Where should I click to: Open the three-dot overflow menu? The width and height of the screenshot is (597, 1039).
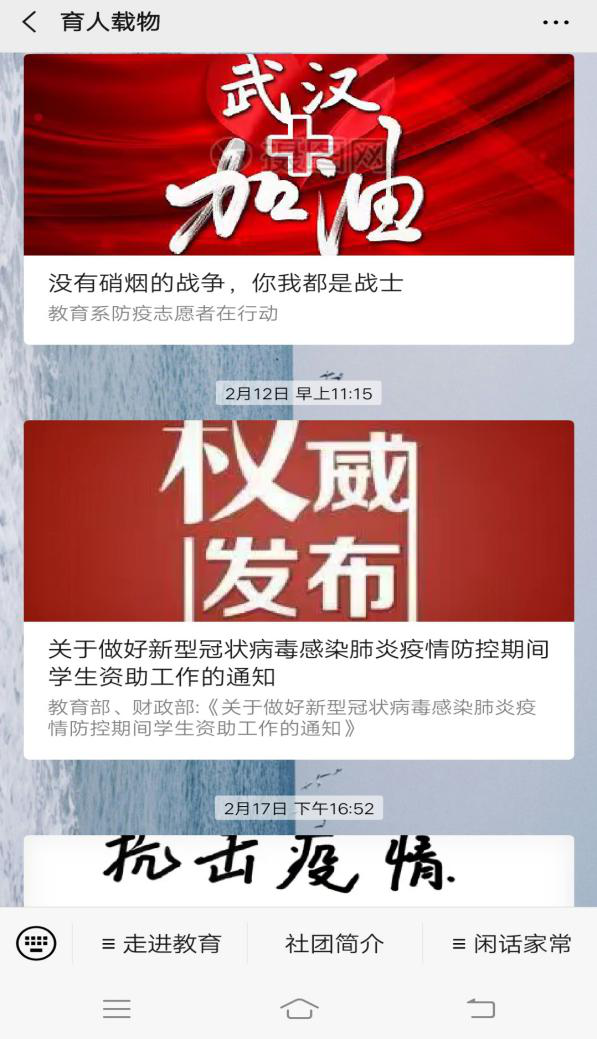[x=555, y=23]
